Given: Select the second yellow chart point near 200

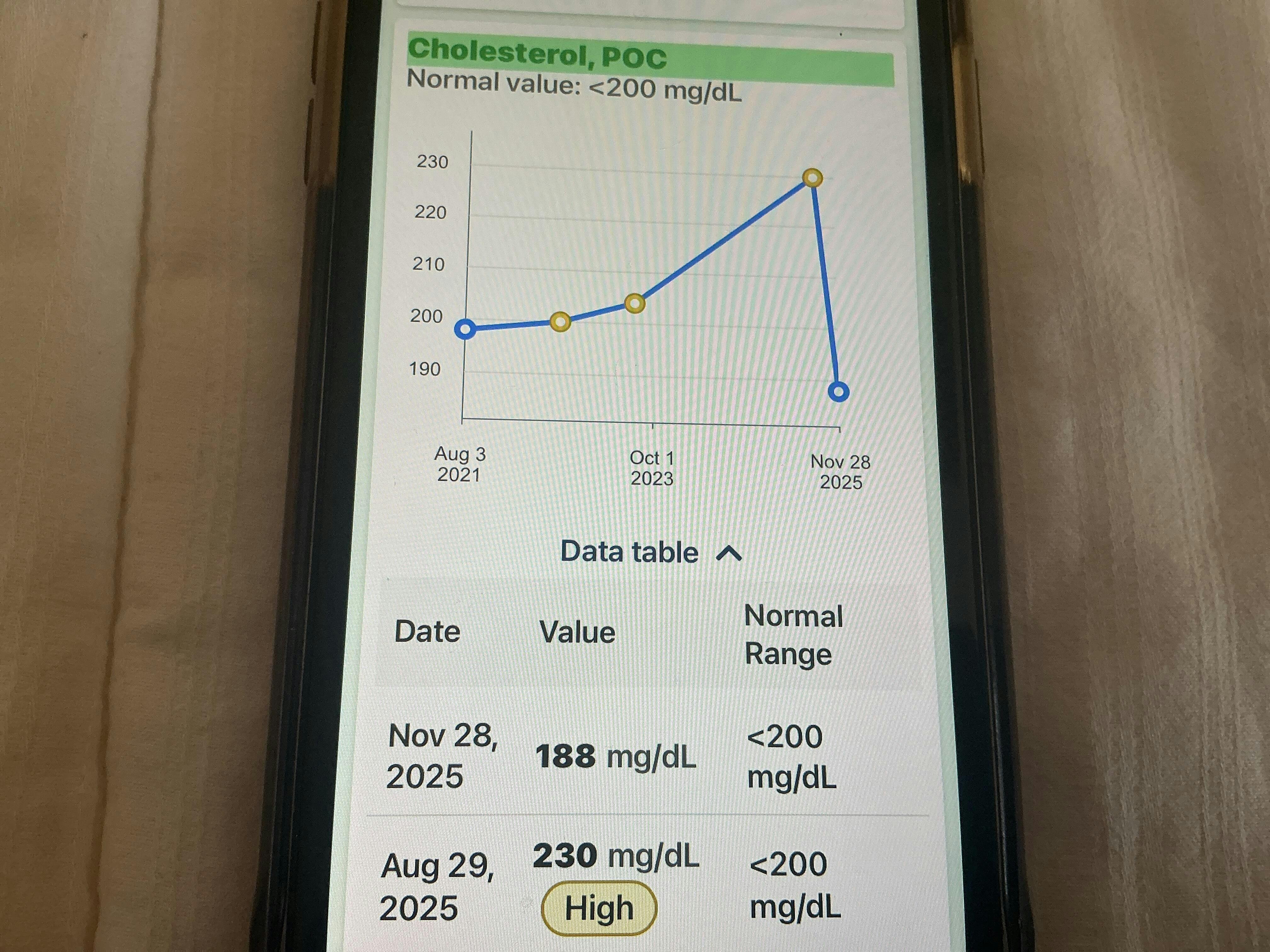Looking at the screenshot, I should point(560,321).
